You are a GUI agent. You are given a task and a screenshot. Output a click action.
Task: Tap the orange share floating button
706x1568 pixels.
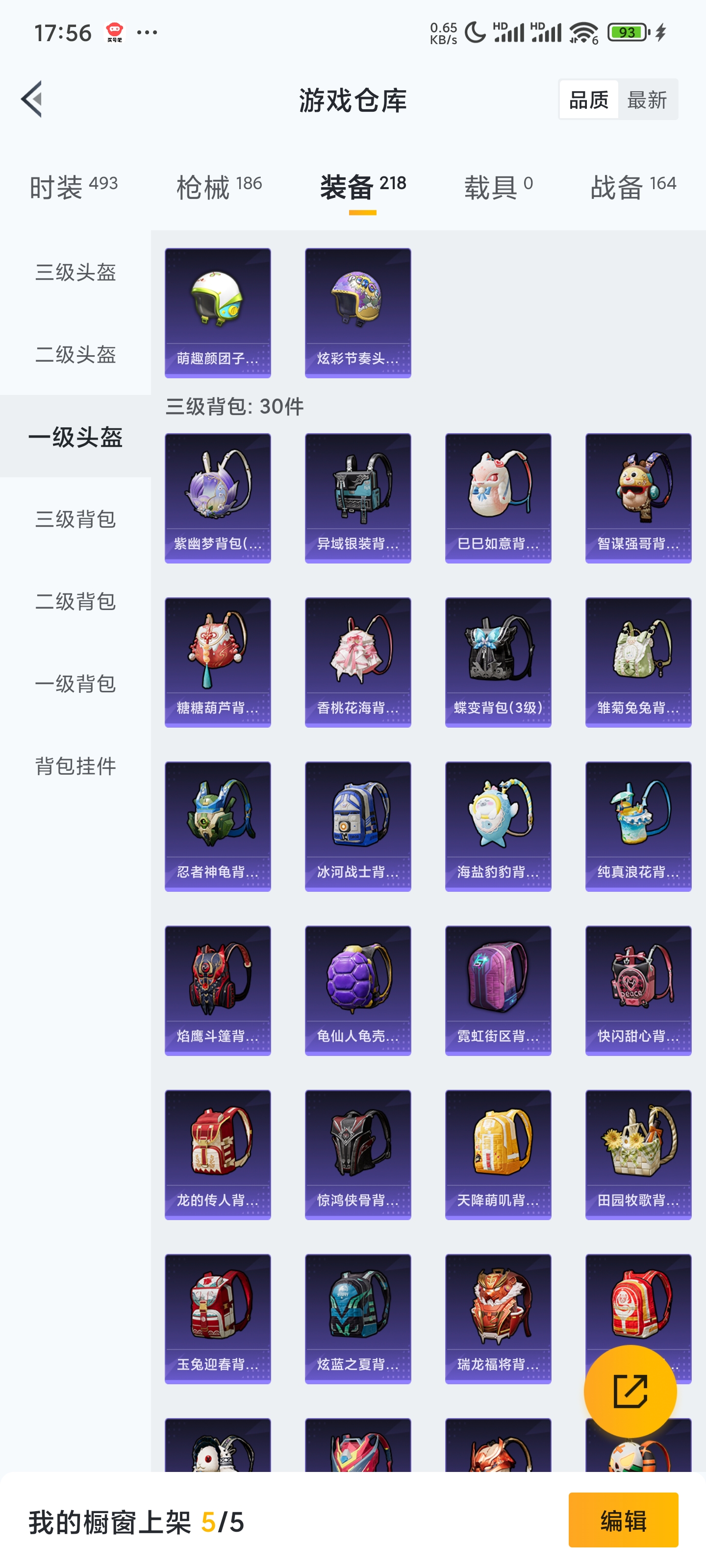tap(630, 1391)
